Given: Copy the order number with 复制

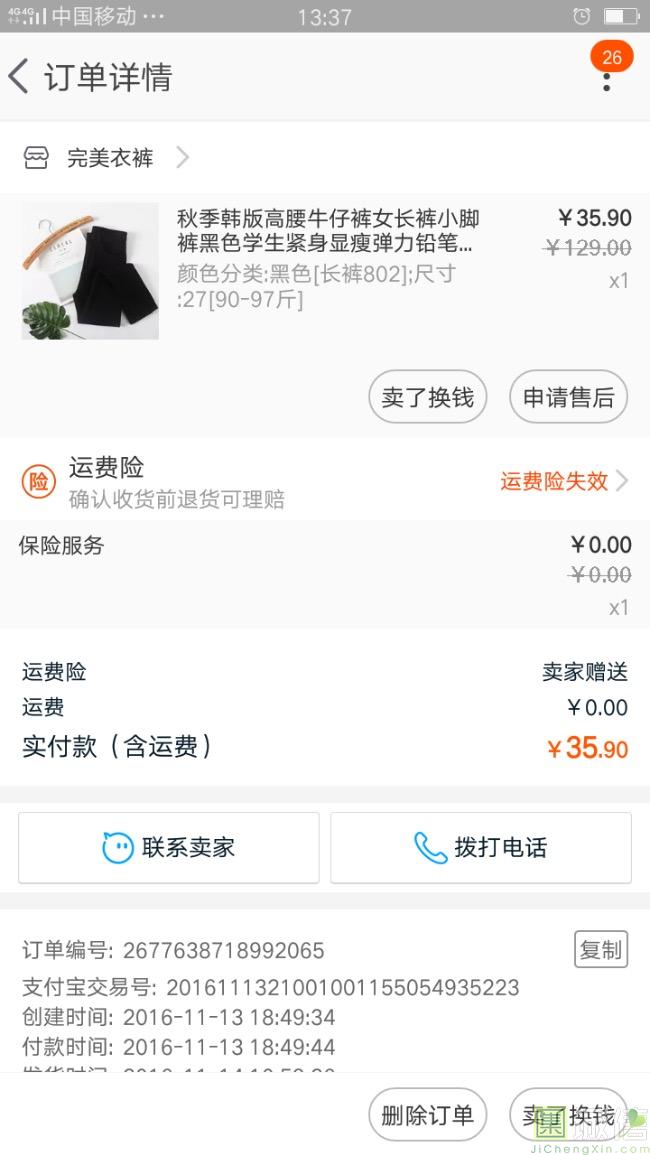Looking at the screenshot, I should [x=600, y=949].
